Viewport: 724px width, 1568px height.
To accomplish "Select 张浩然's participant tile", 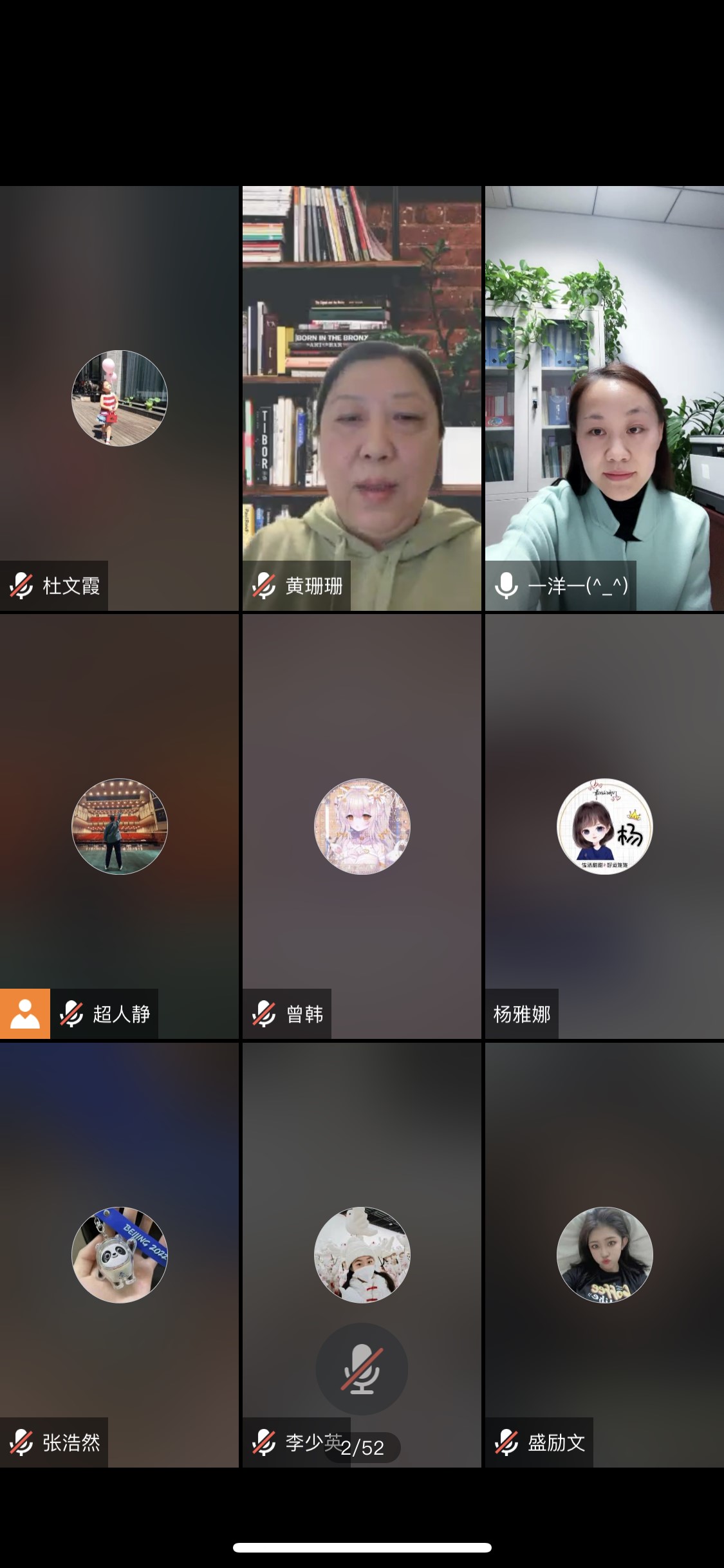I will pos(119,1255).
